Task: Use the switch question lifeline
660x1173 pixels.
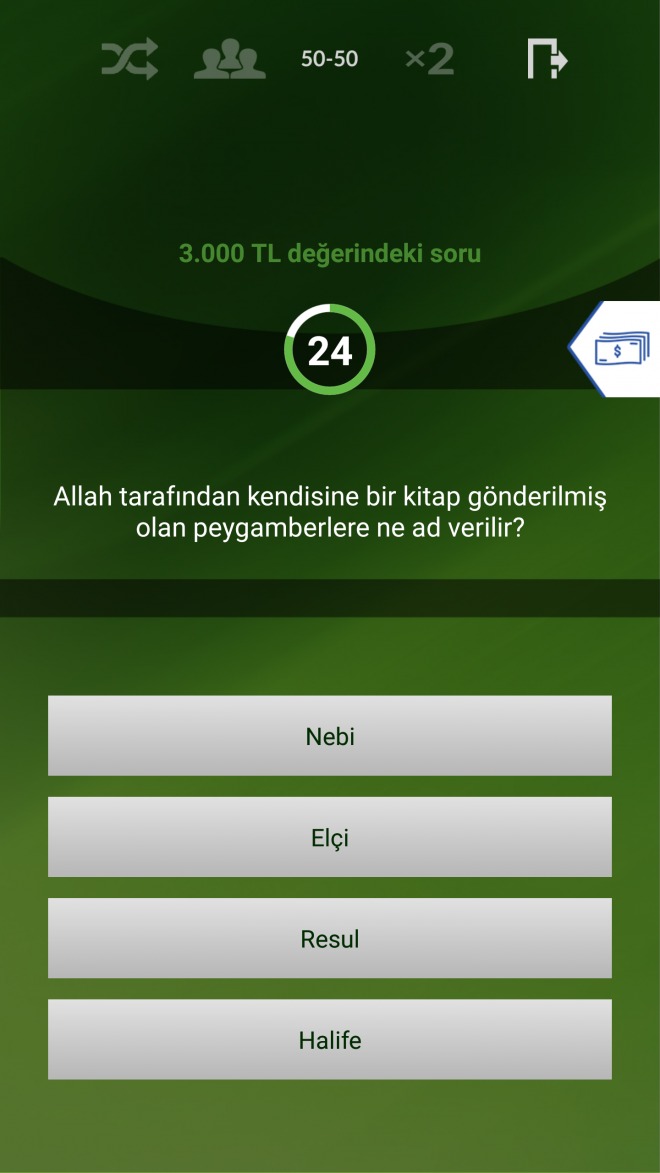Action: pos(130,60)
